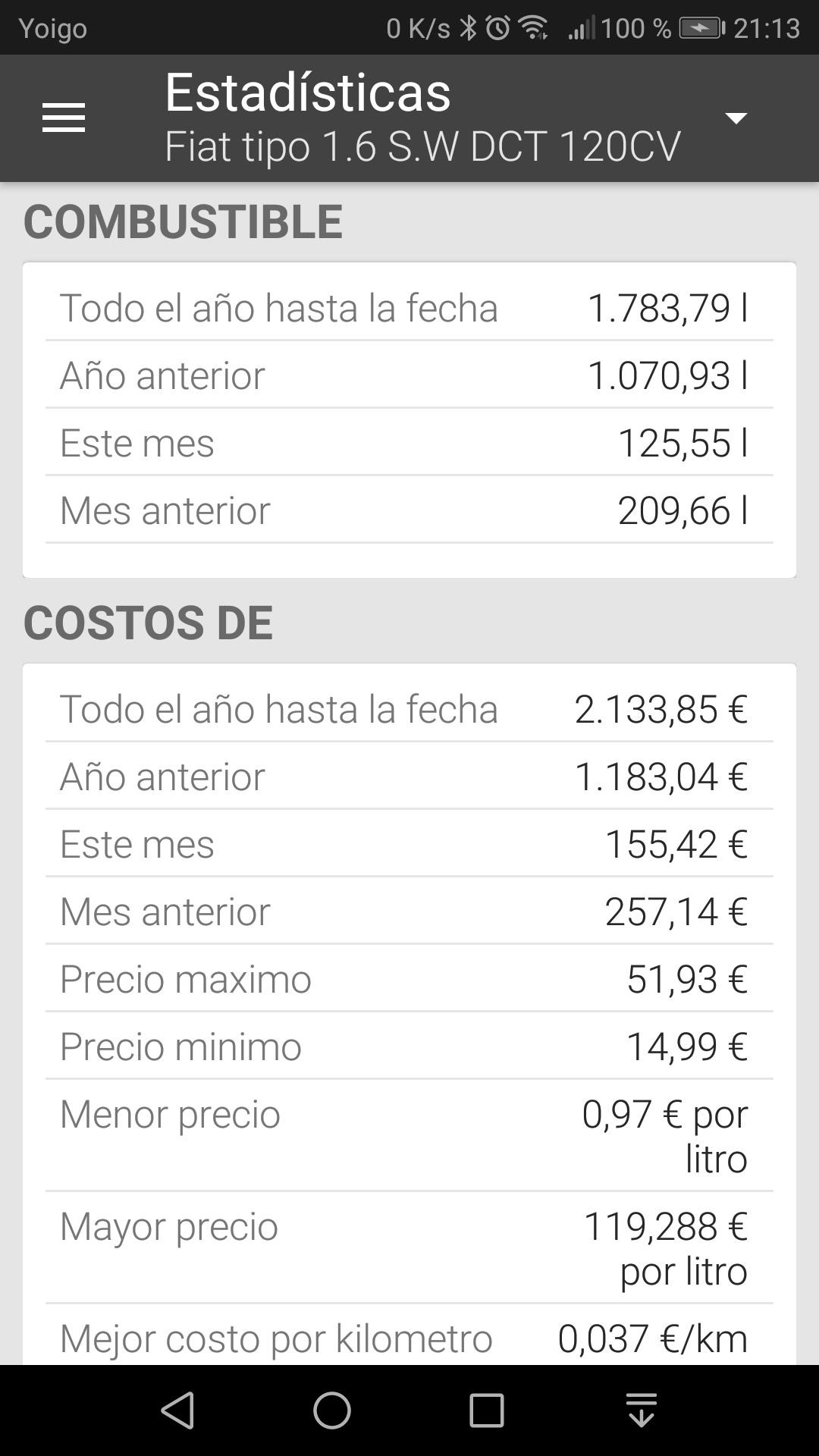Tap the pull-down notification button in navigation bar
819x1456 pixels.
click(642, 1410)
